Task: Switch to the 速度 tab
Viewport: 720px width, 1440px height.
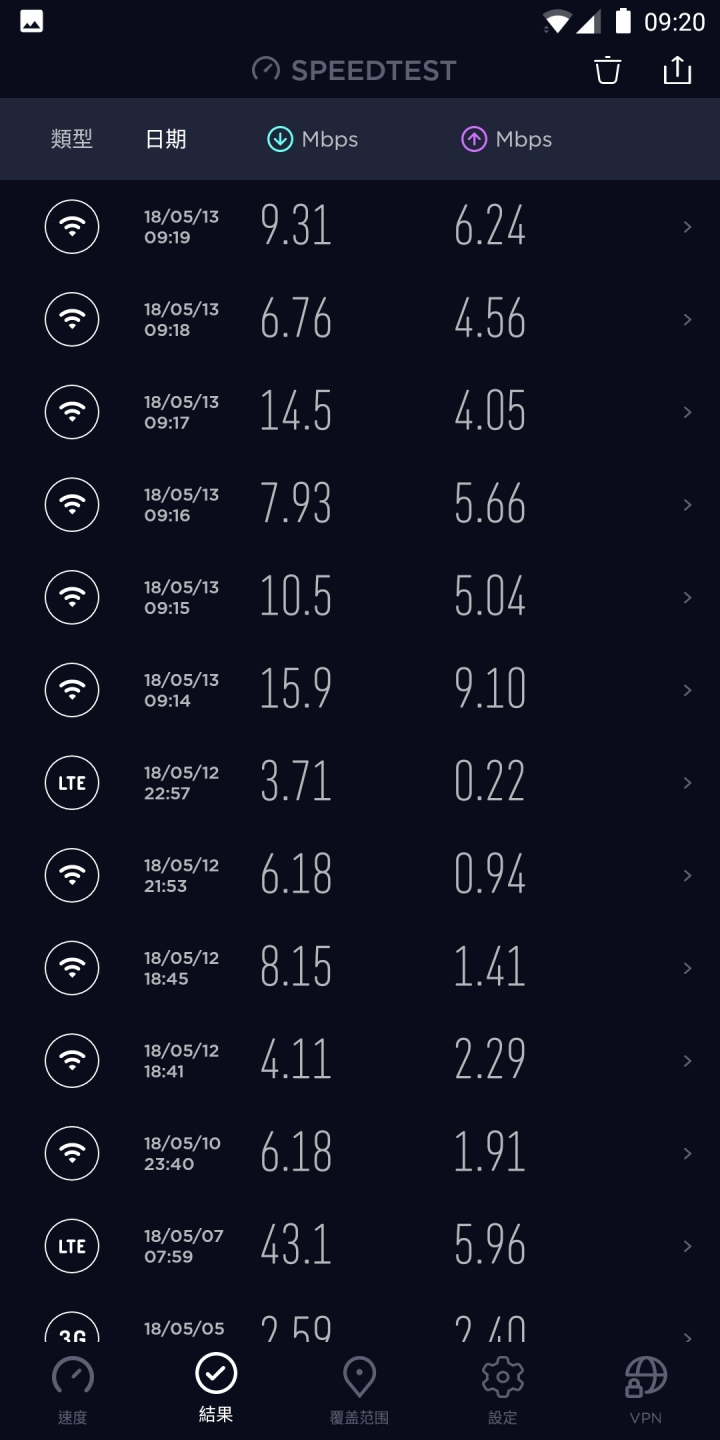Action: coord(72,1390)
